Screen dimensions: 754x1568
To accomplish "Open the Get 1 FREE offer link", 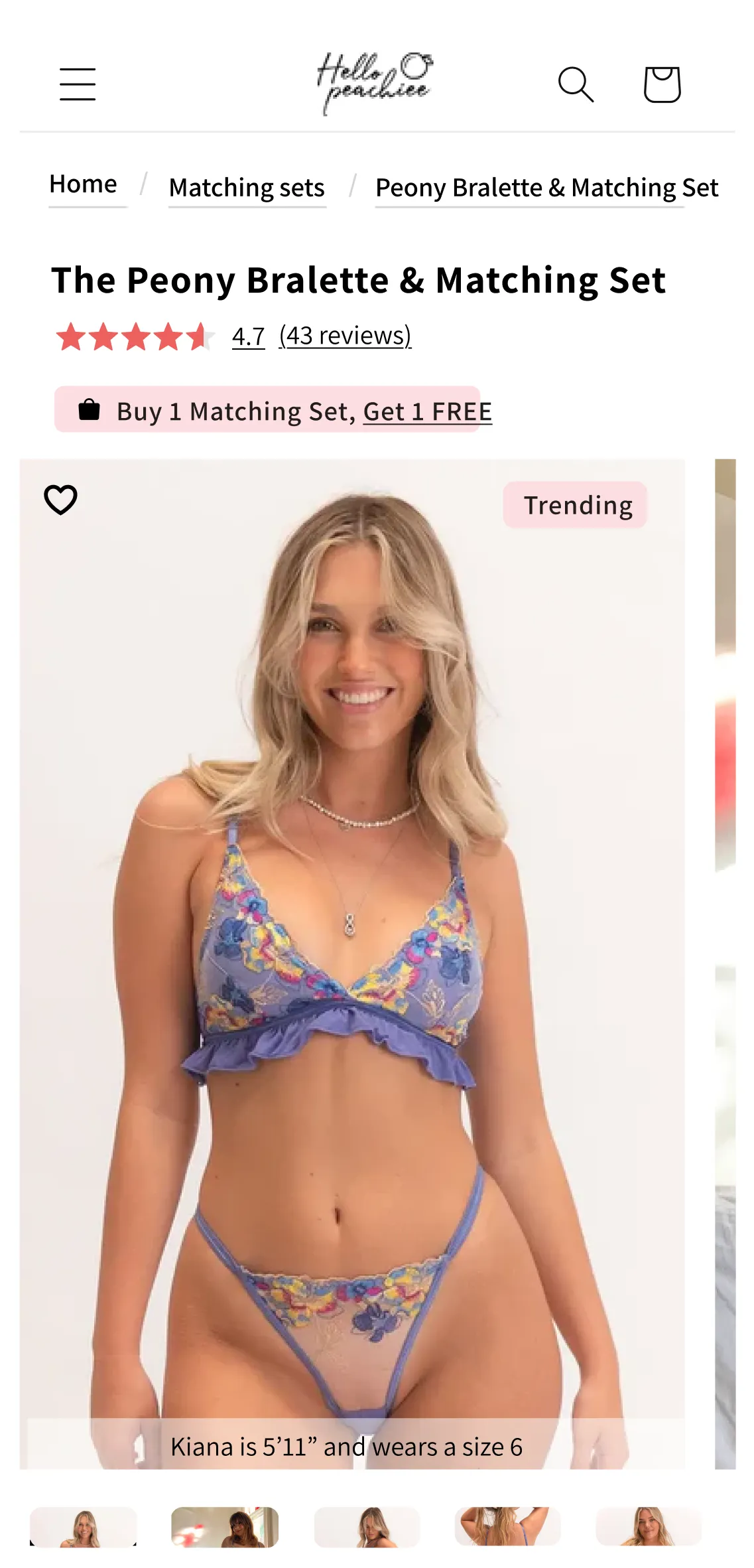I will 428,411.
